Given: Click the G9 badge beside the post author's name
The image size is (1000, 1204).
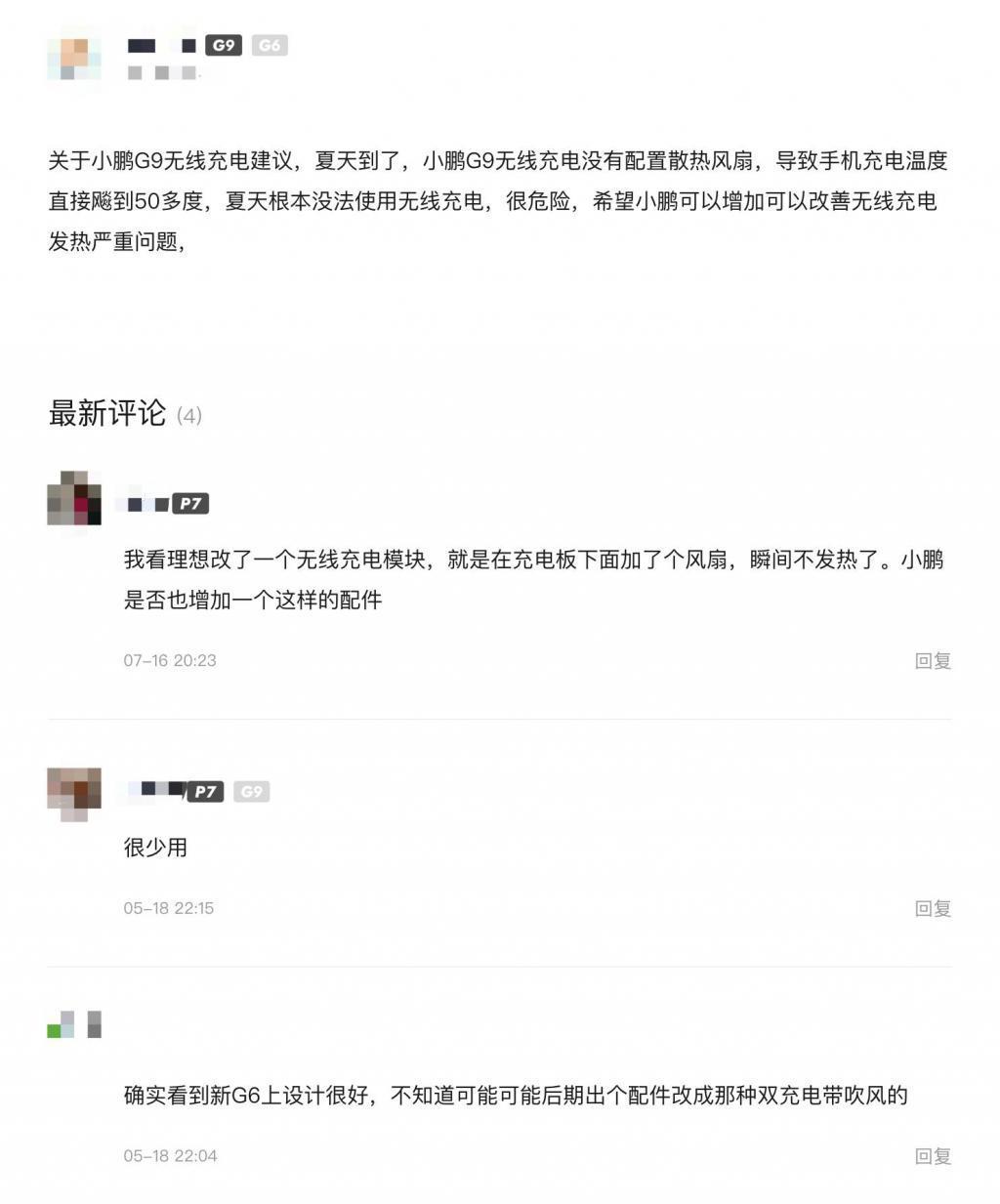Looking at the screenshot, I should (x=225, y=45).
